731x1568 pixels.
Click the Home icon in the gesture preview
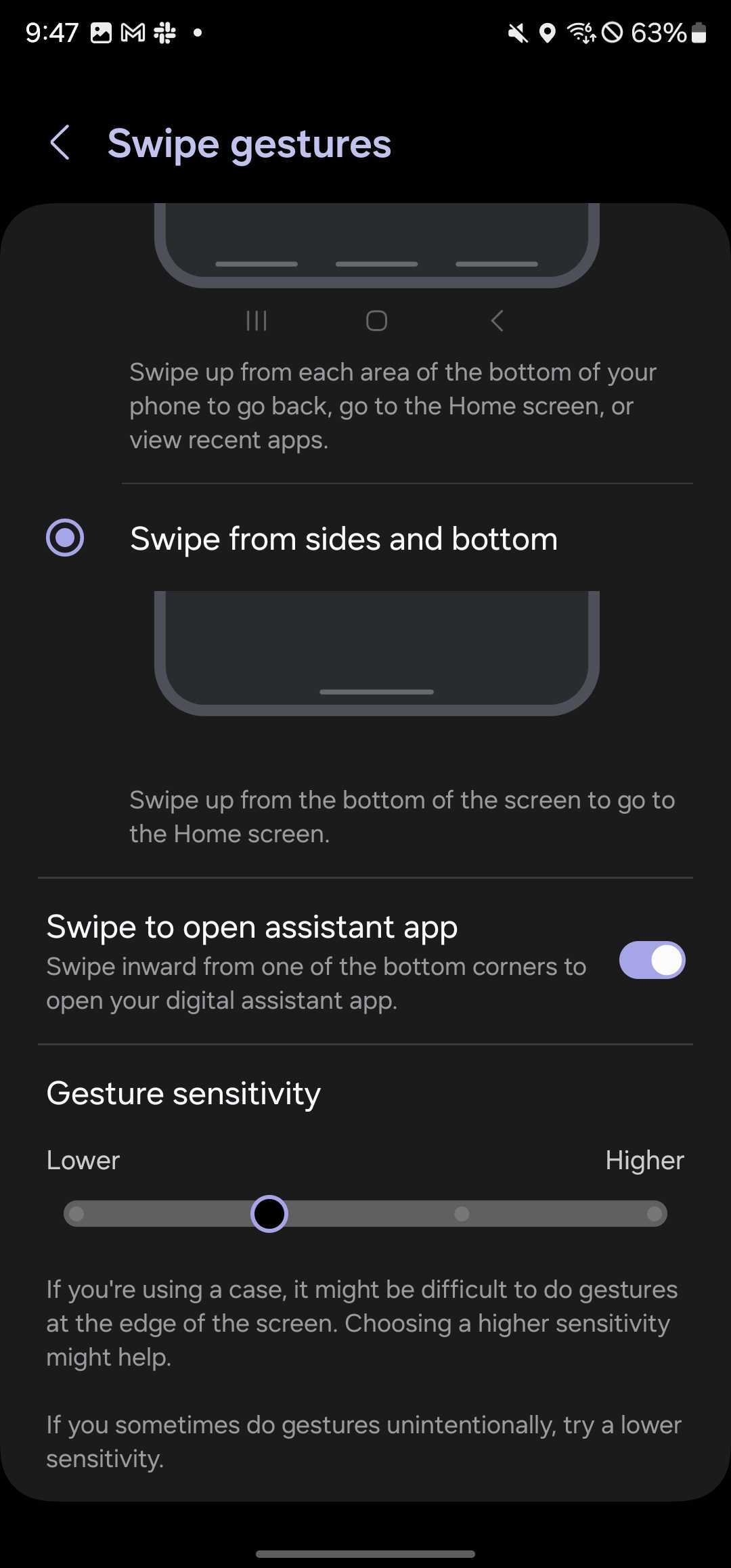click(376, 321)
